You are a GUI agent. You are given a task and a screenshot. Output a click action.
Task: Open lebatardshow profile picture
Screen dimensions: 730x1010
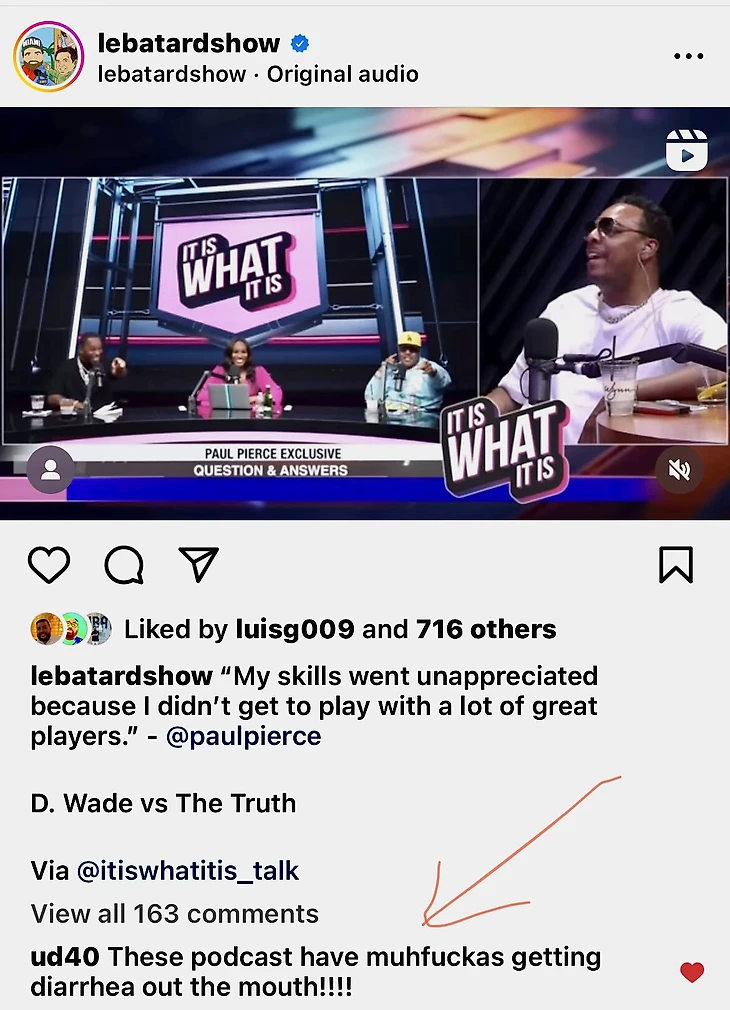[x=48, y=56]
